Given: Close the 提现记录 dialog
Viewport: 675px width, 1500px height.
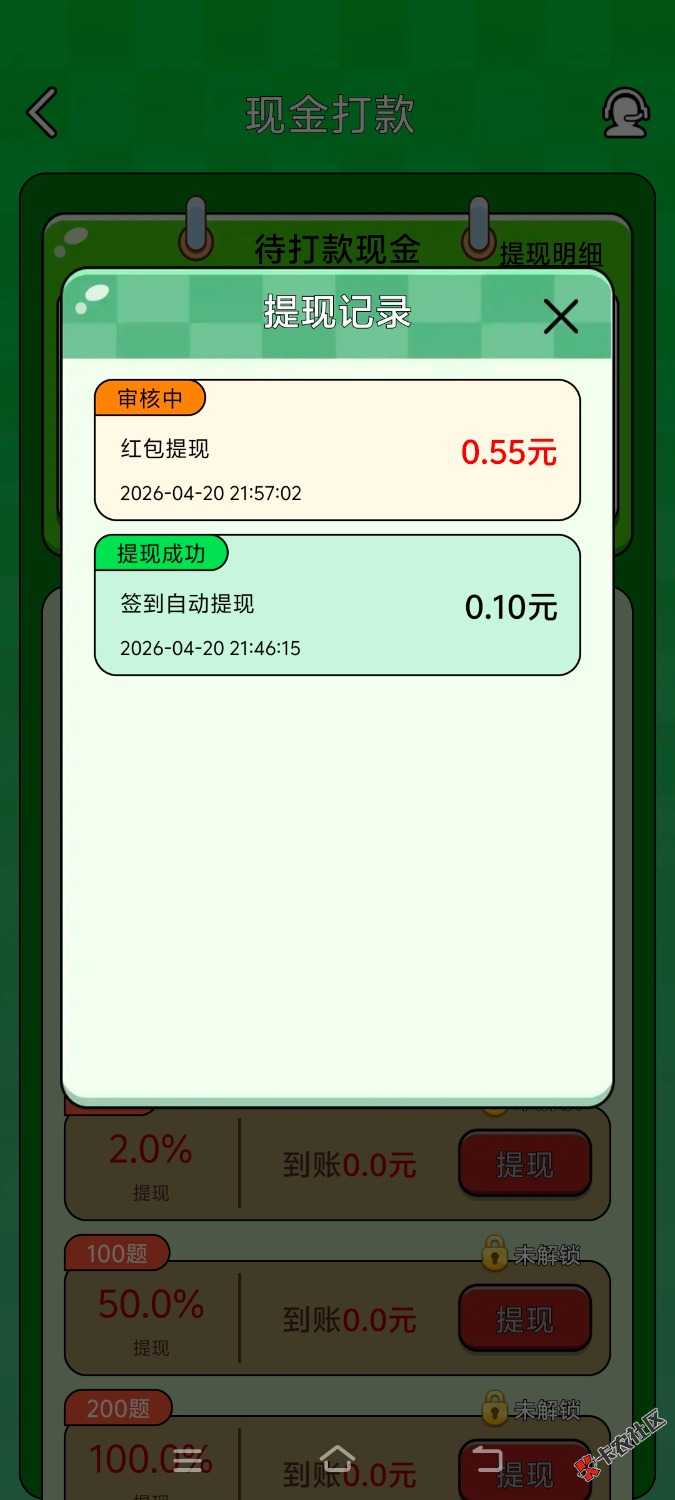Looking at the screenshot, I should [x=560, y=317].
